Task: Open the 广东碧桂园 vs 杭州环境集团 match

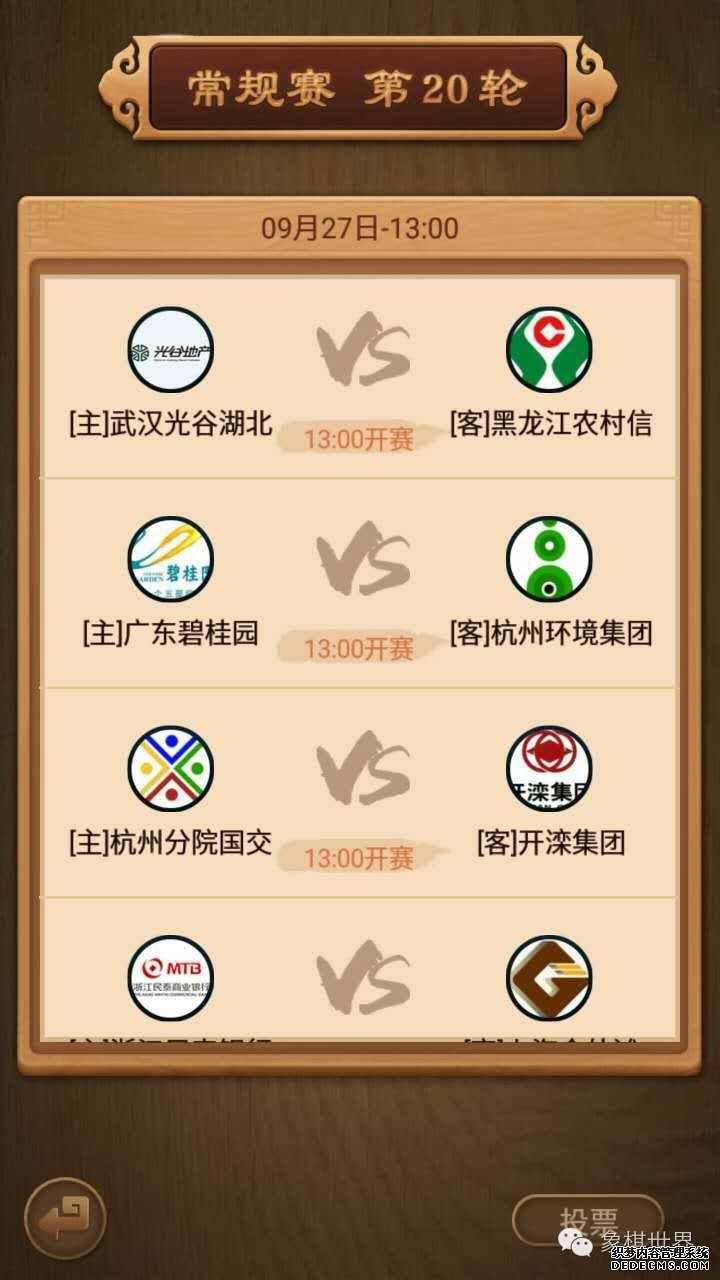Action: 360,585
